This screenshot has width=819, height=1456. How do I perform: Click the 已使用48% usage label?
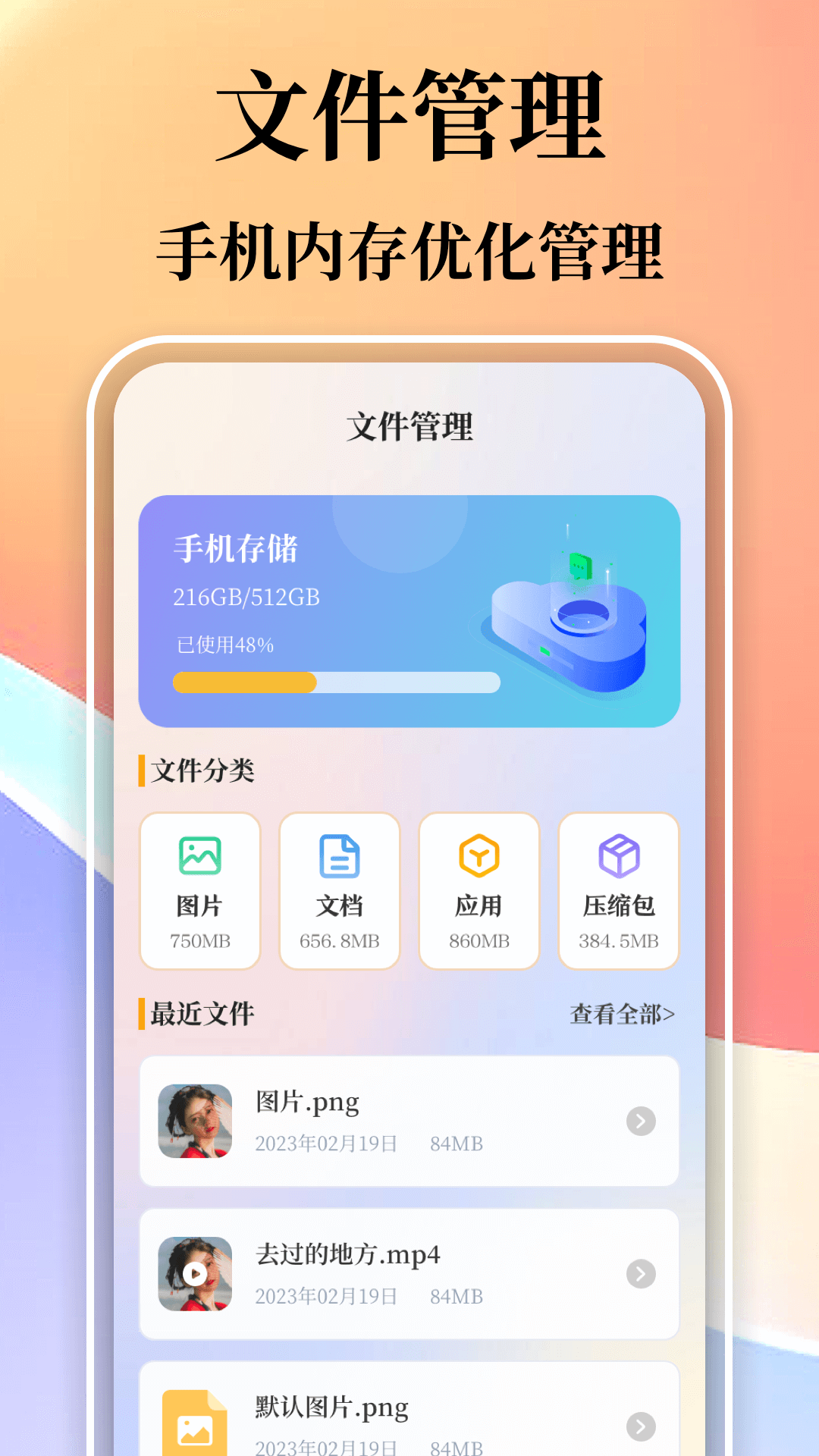point(224,645)
